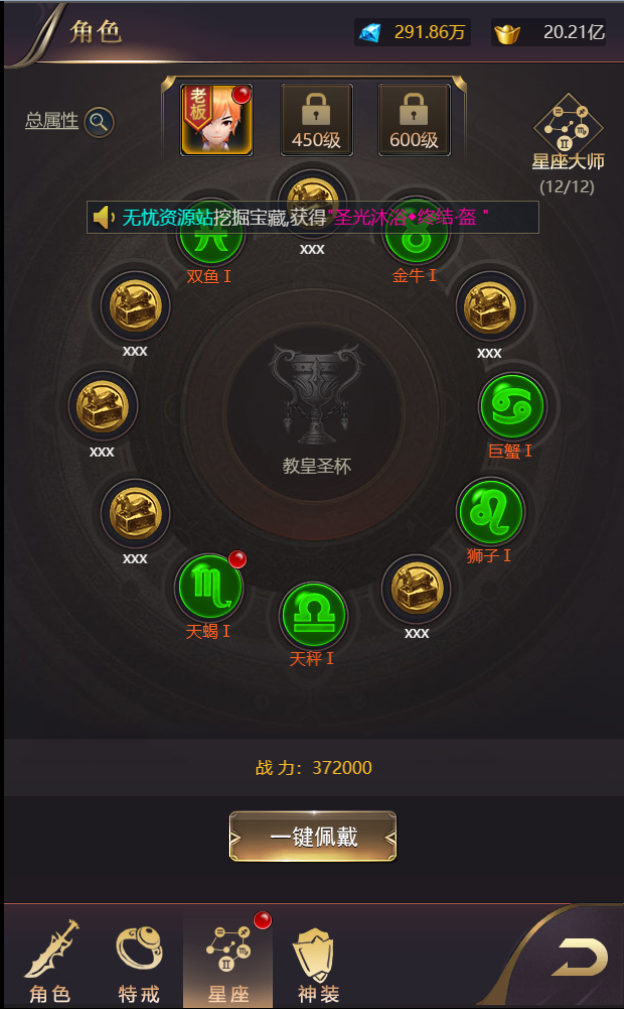Select the 老板 character avatar
624x1009 pixels.
(216, 120)
